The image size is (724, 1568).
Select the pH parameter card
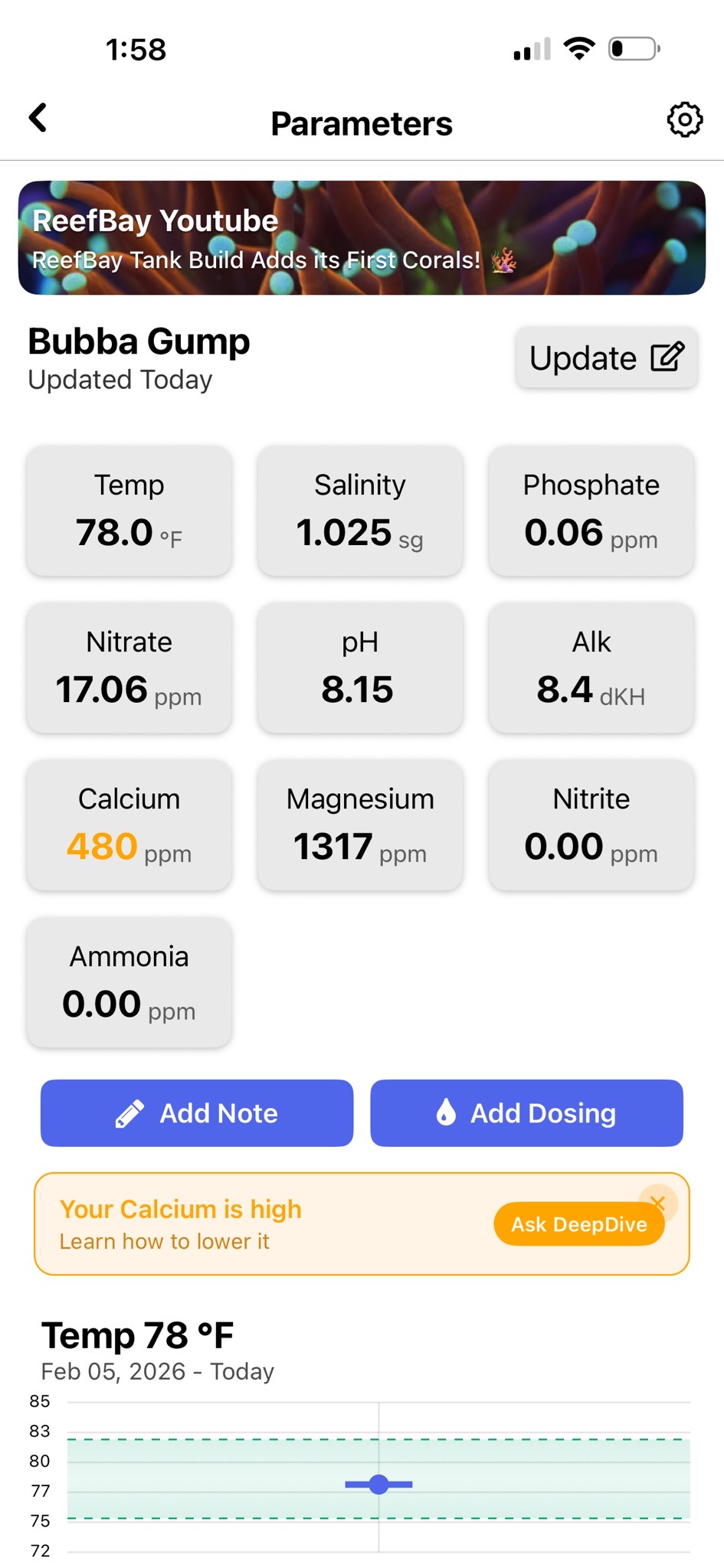tap(360, 668)
